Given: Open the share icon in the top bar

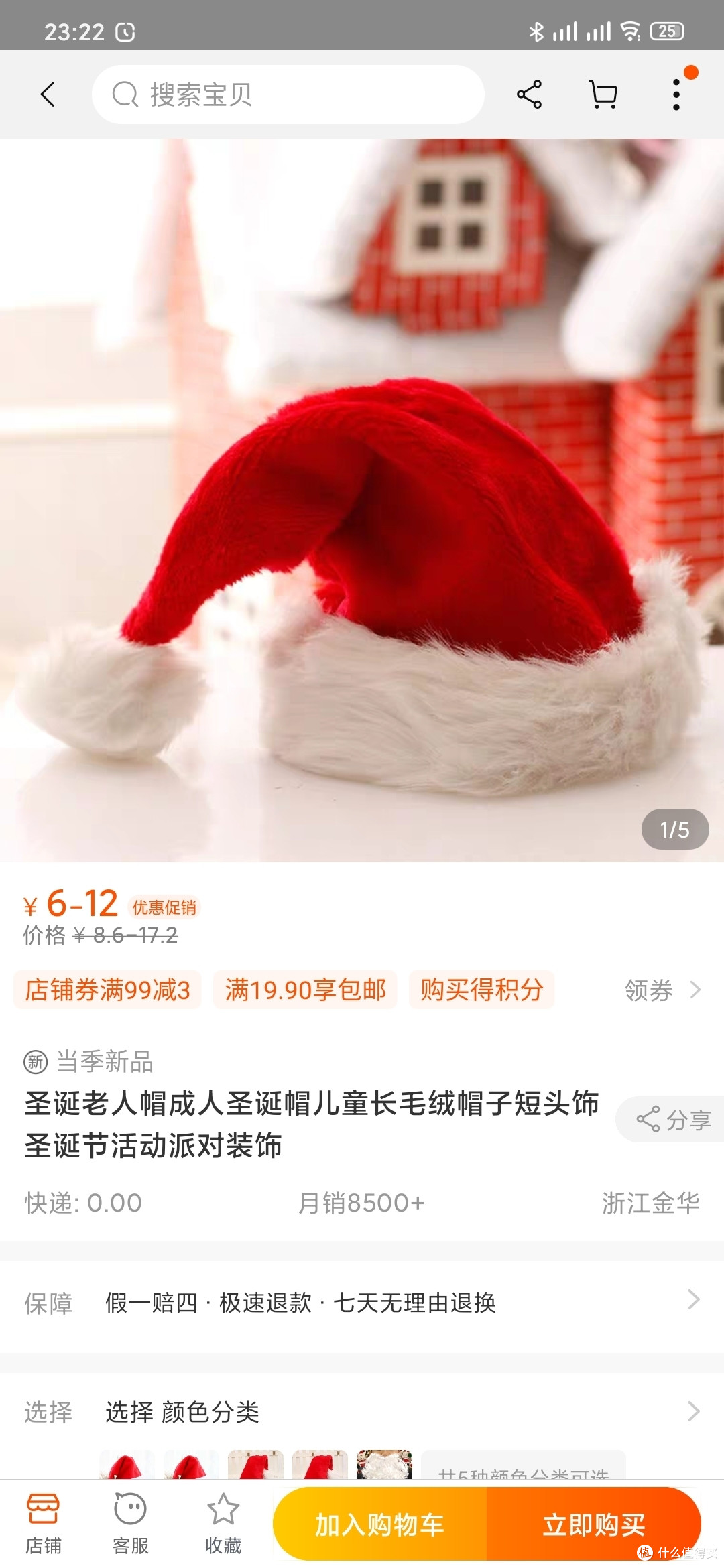Looking at the screenshot, I should click(529, 94).
